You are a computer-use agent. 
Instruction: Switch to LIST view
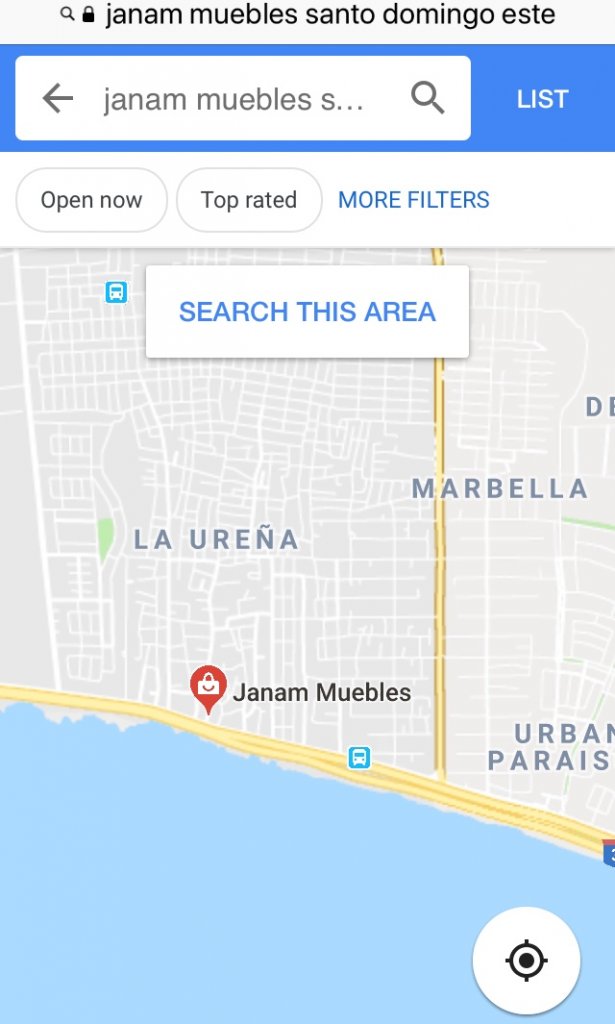point(542,99)
